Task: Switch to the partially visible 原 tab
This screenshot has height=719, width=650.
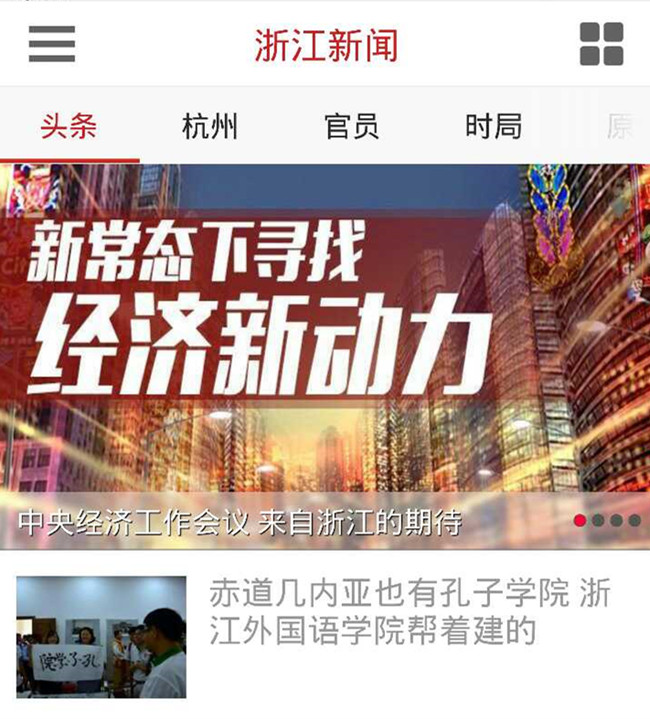Action: pyautogui.click(x=620, y=127)
